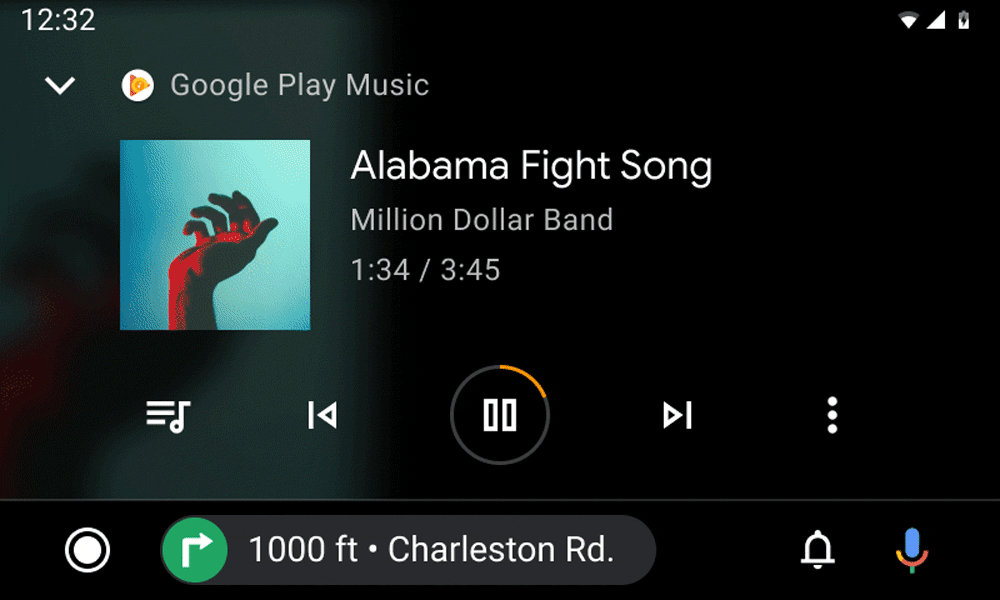Pause Alabama Fight Song

pos(499,414)
